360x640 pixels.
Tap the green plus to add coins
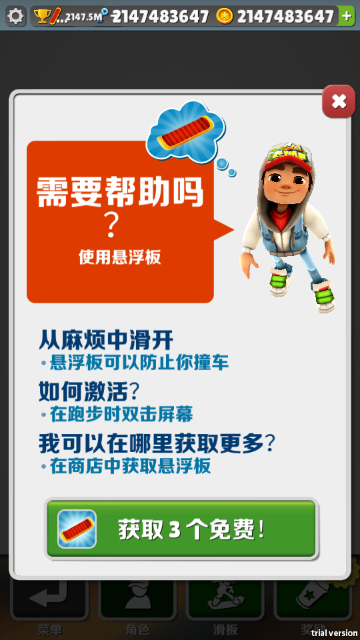pyautogui.click(x=346, y=16)
